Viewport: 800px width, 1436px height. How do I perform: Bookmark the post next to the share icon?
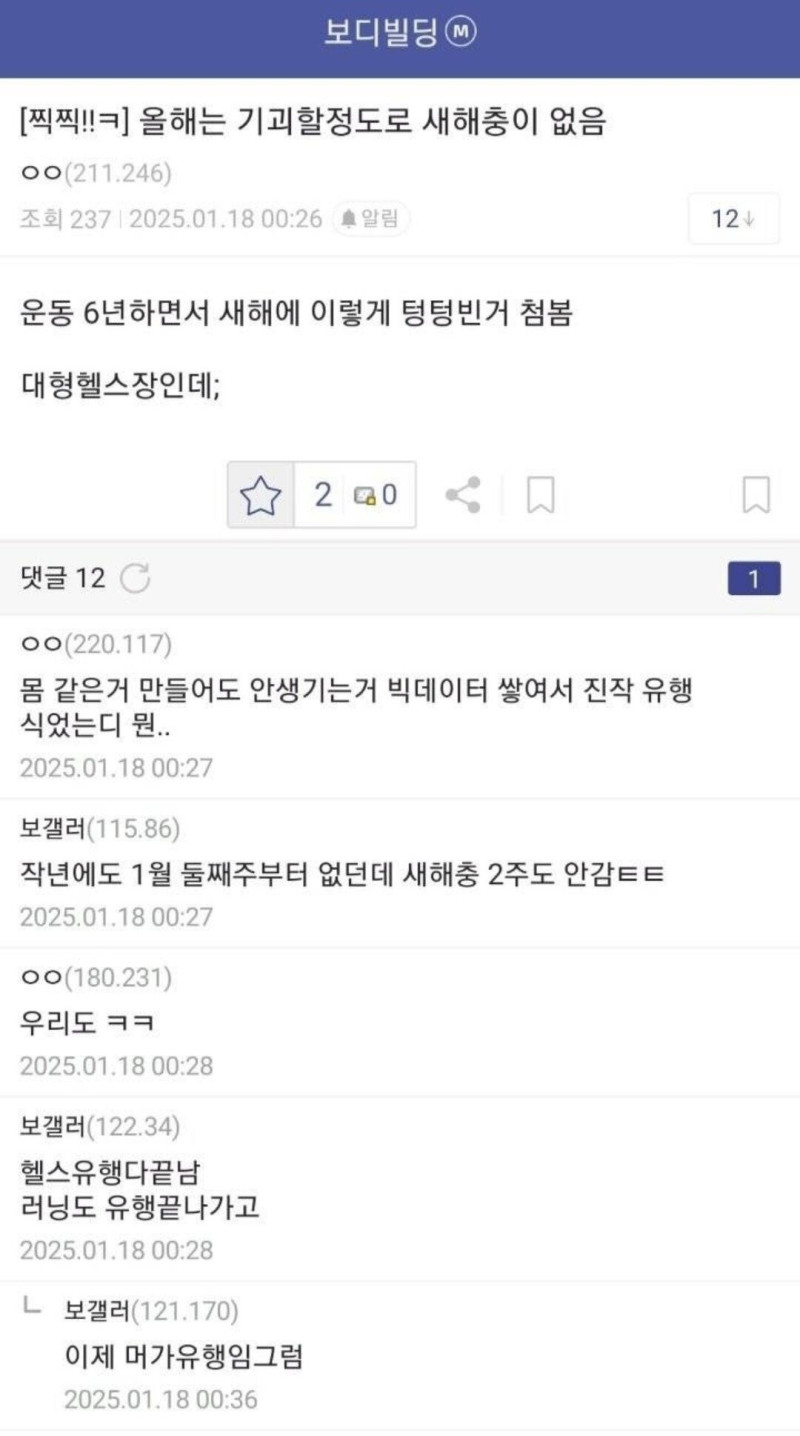click(541, 495)
